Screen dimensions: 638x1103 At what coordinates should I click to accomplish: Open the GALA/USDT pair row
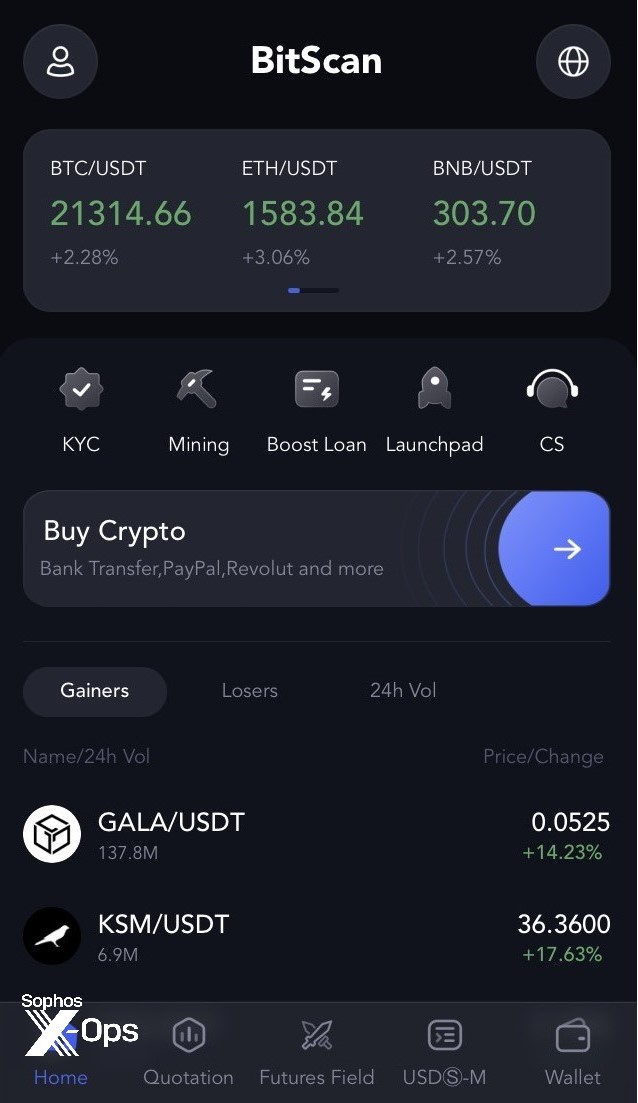pos(316,835)
